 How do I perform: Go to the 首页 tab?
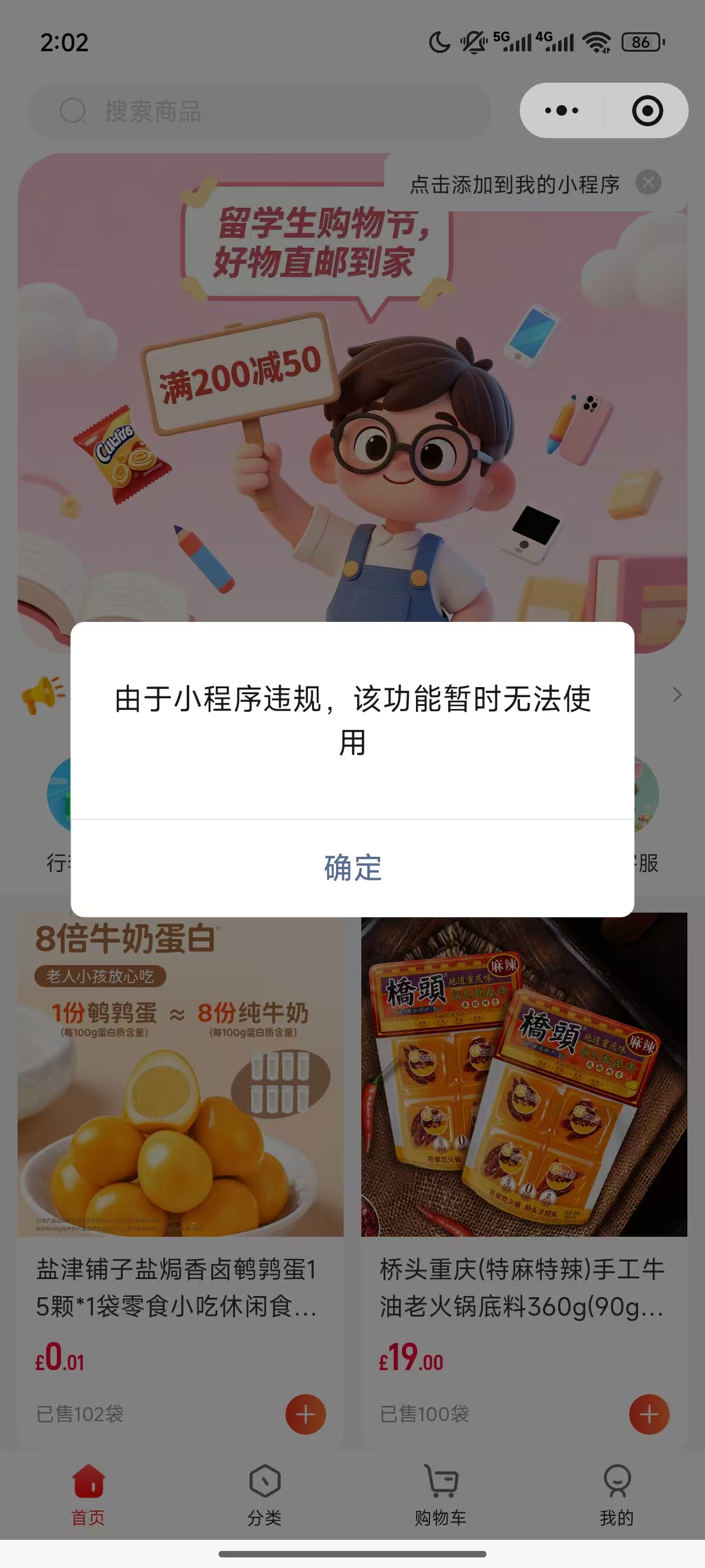pyautogui.click(x=88, y=1495)
